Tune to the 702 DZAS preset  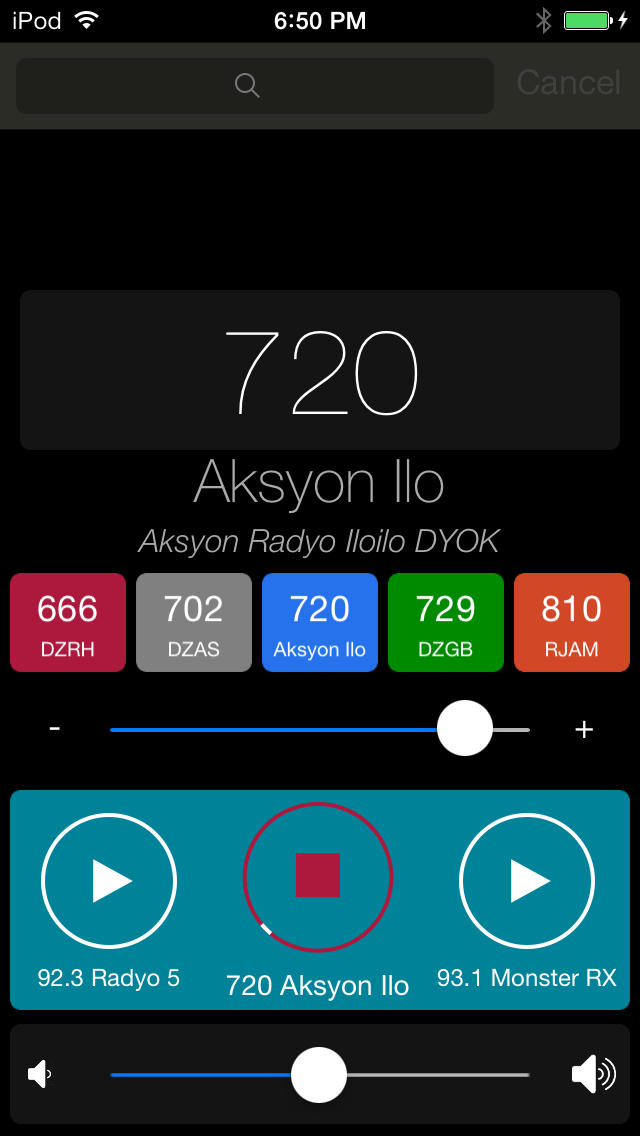point(194,622)
